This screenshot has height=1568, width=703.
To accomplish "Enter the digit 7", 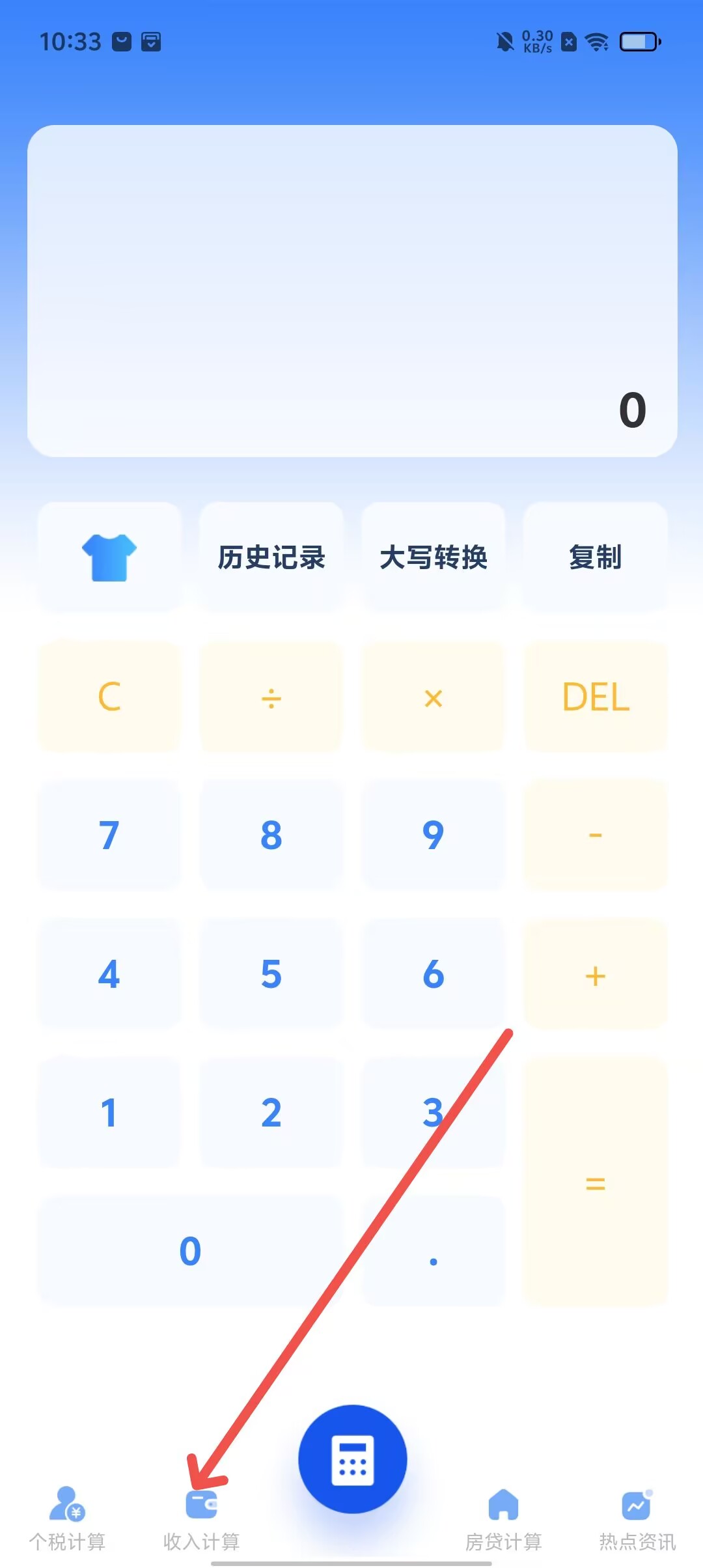I will tap(109, 835).
